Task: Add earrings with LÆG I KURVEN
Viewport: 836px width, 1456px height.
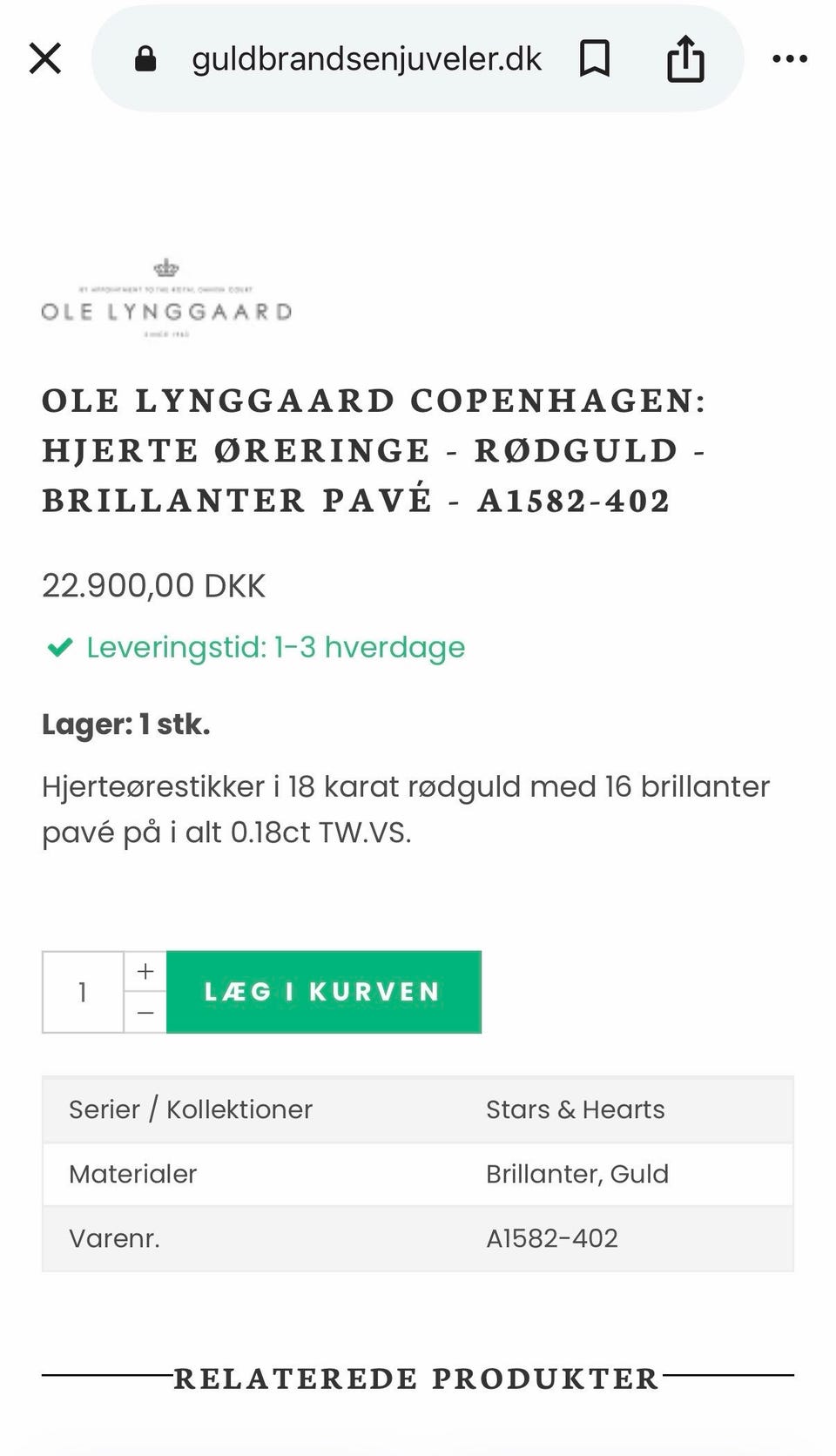Action: tap(323, 992)
